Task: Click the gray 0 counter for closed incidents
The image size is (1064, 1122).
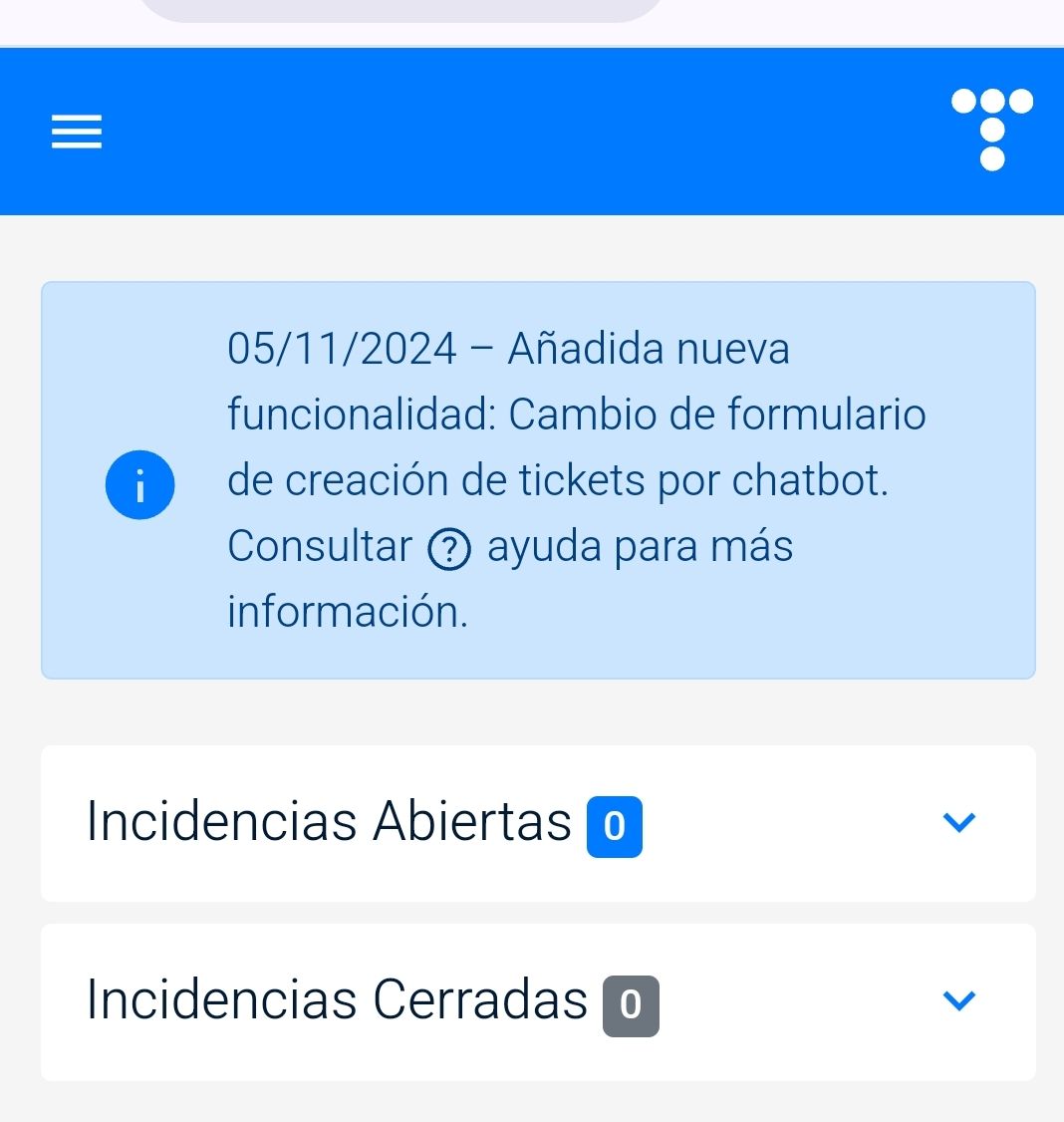Action: 632,1004
